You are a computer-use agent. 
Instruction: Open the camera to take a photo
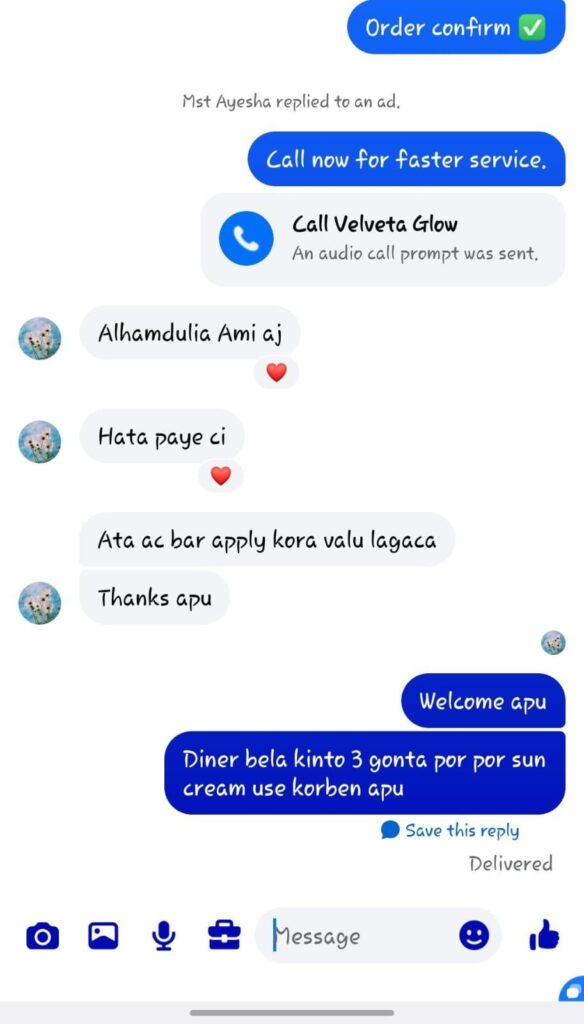coord(42,936)
